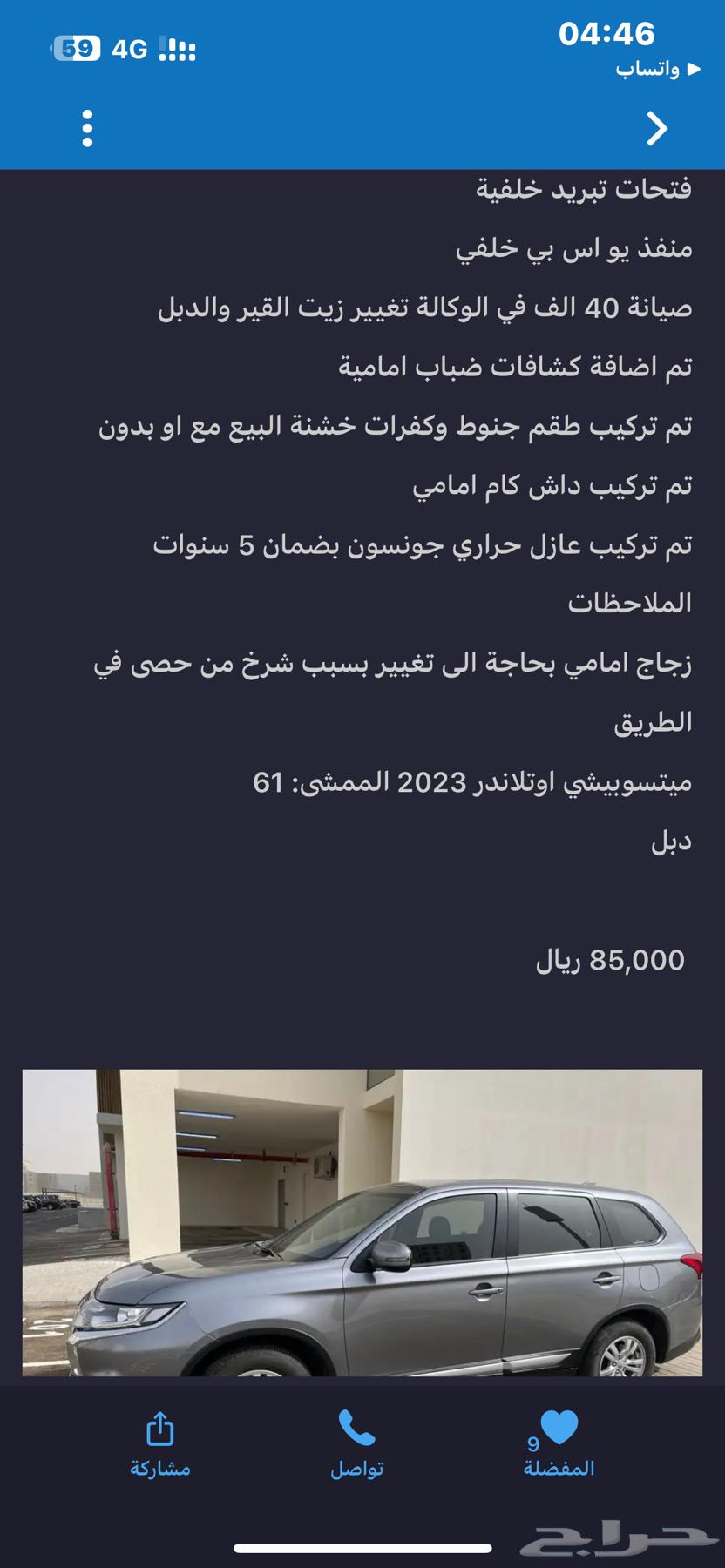Image resolution: width=725 pixels, height=1568 pixels.
Task: Open the three-dot overflow menu
Action: [x=87, y=129]
